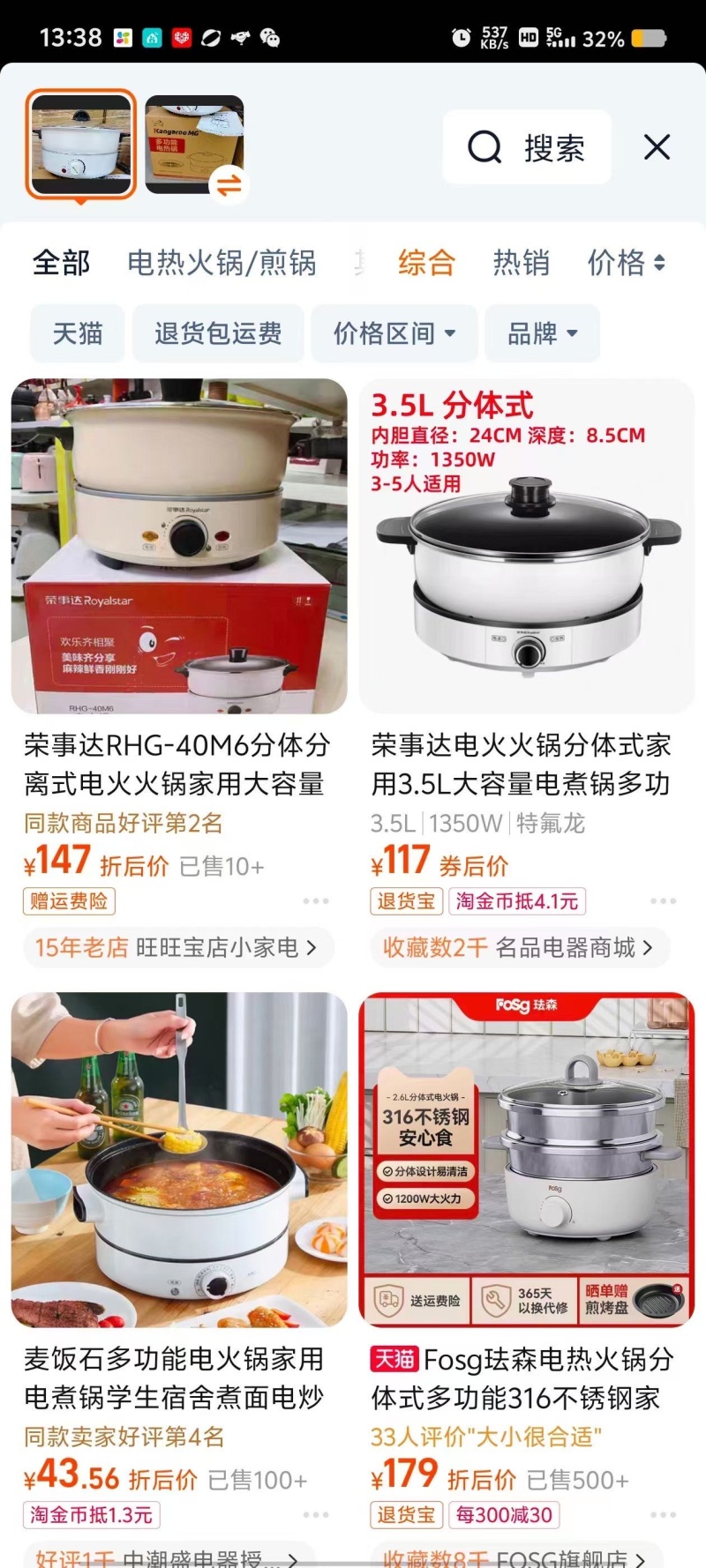Select the Kangaroo box photo thumbnail

tap(192, 141)
